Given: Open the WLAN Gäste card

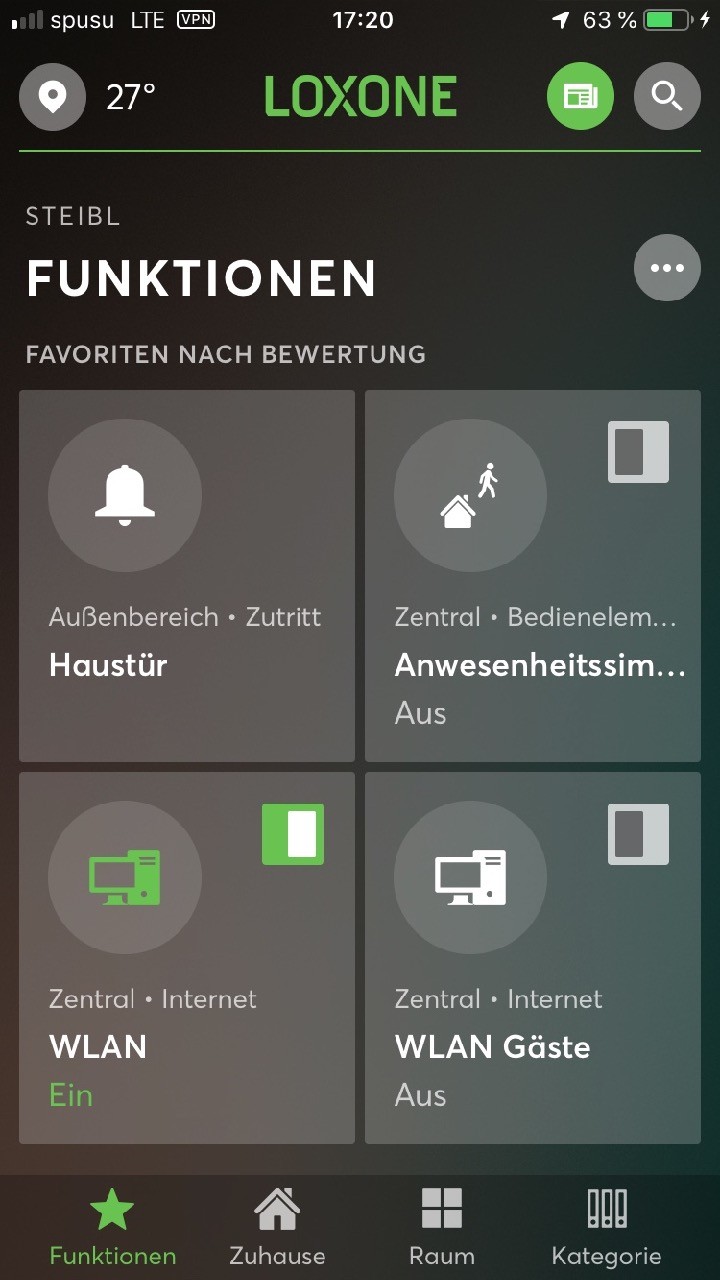Looking at the screenshot, I should click(x=532, y=1000).
